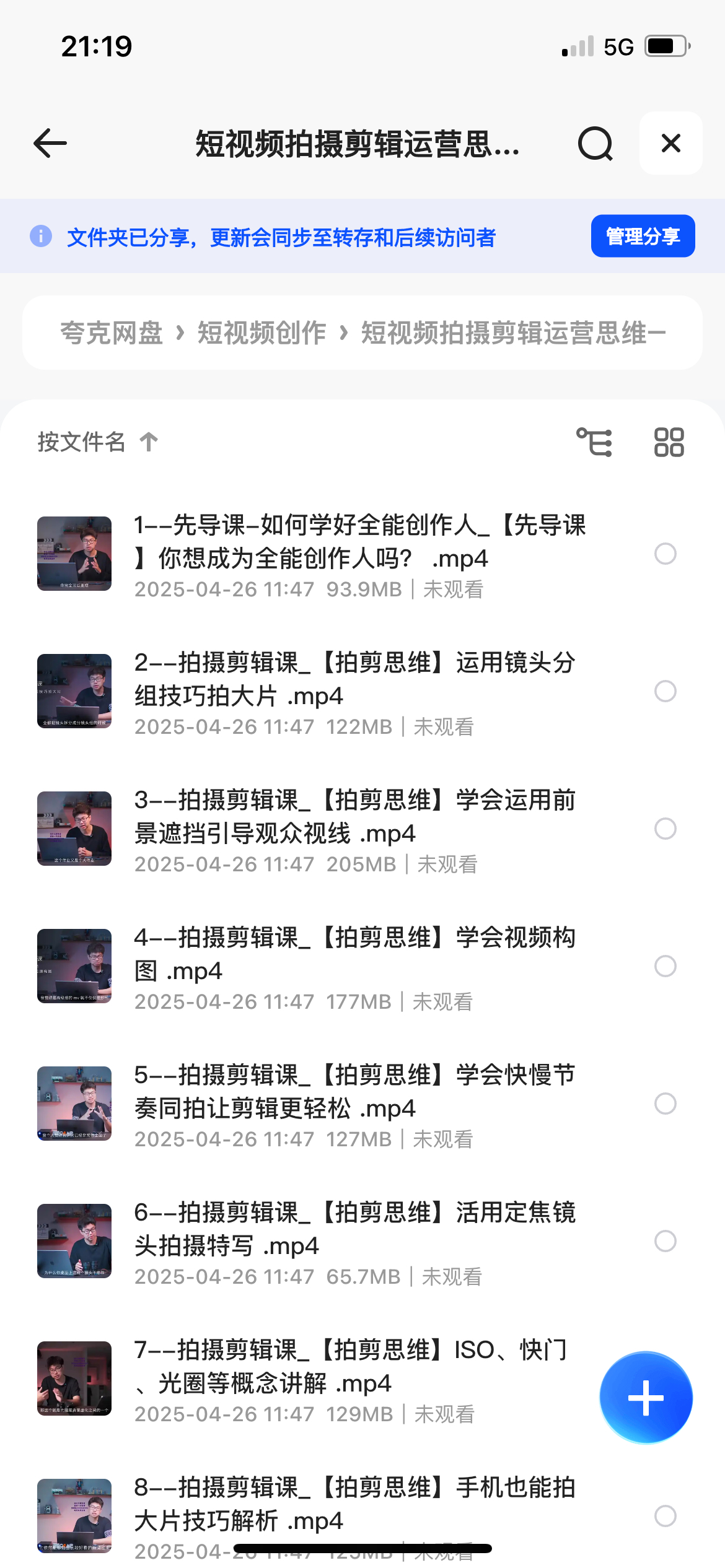The height and width of the screenshot is (1568, 725).
Task: Open video 6 活用定焦镜头拍摄特写
Action: (354, 1230)
